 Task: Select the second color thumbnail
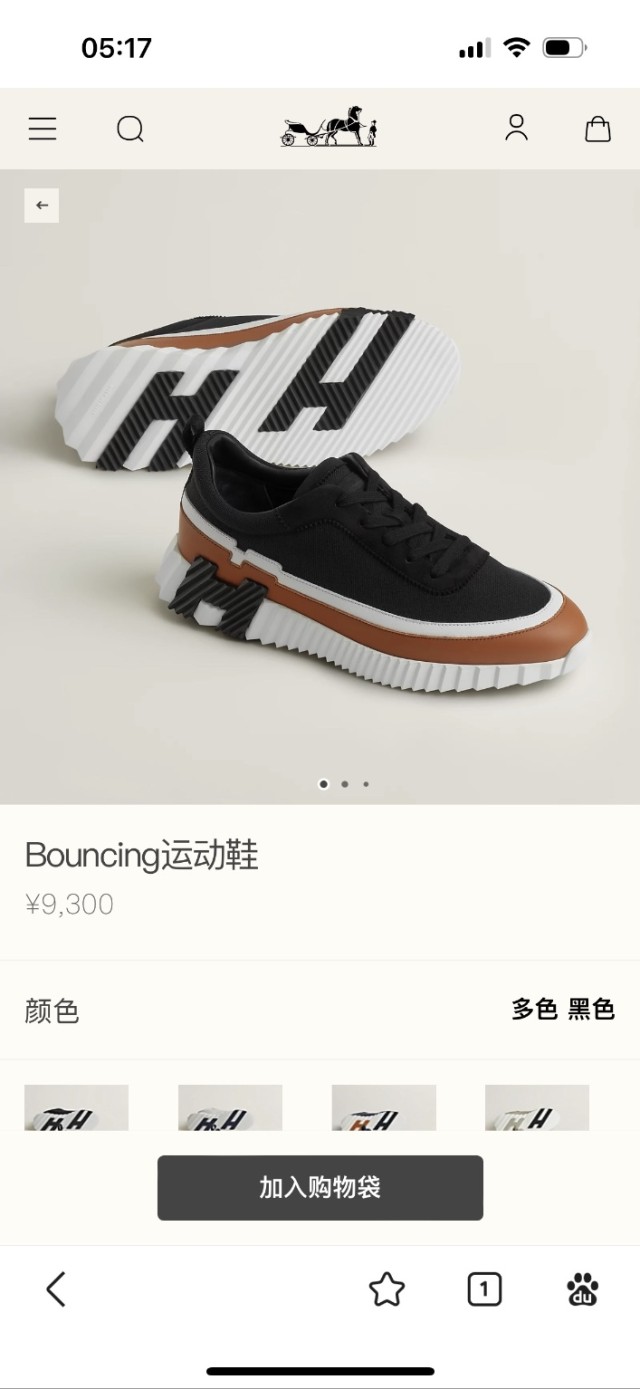(x=230, y=1108)
